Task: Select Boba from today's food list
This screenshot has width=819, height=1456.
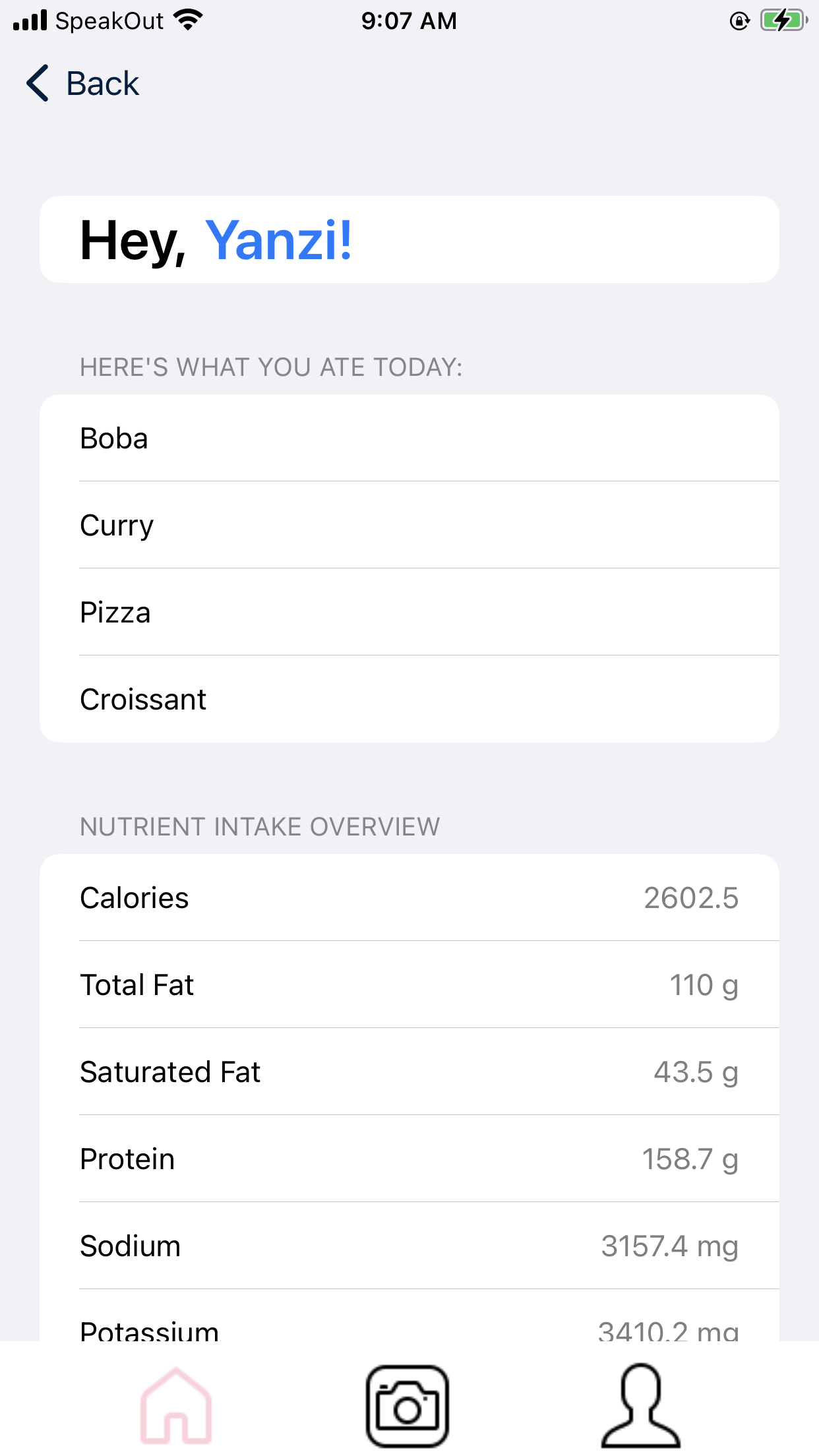Action: coord(409,438)
